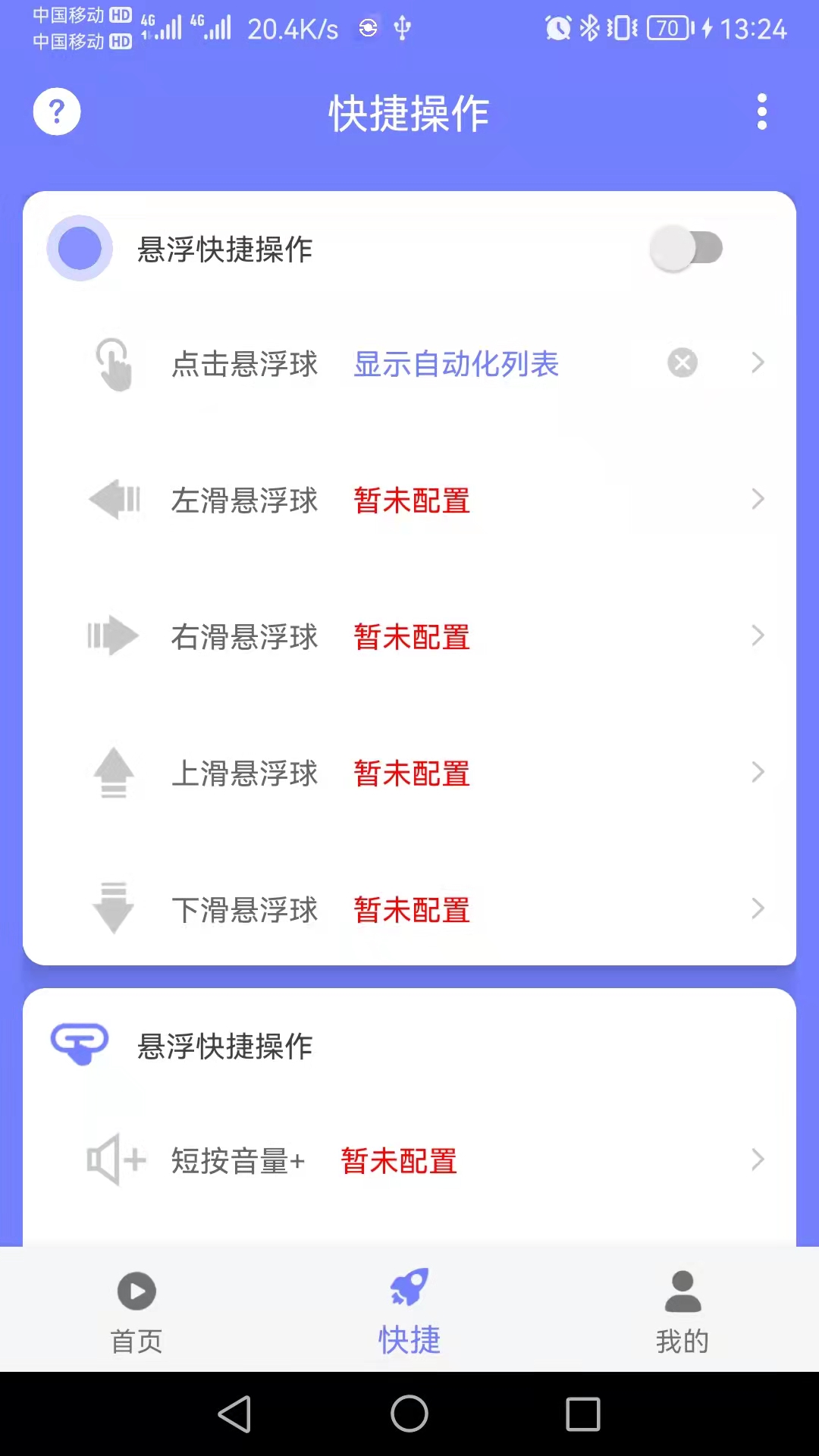The width and height of the screenshot is (819, 1456).
Task: Open the help question mark icon
Action: 57,111
